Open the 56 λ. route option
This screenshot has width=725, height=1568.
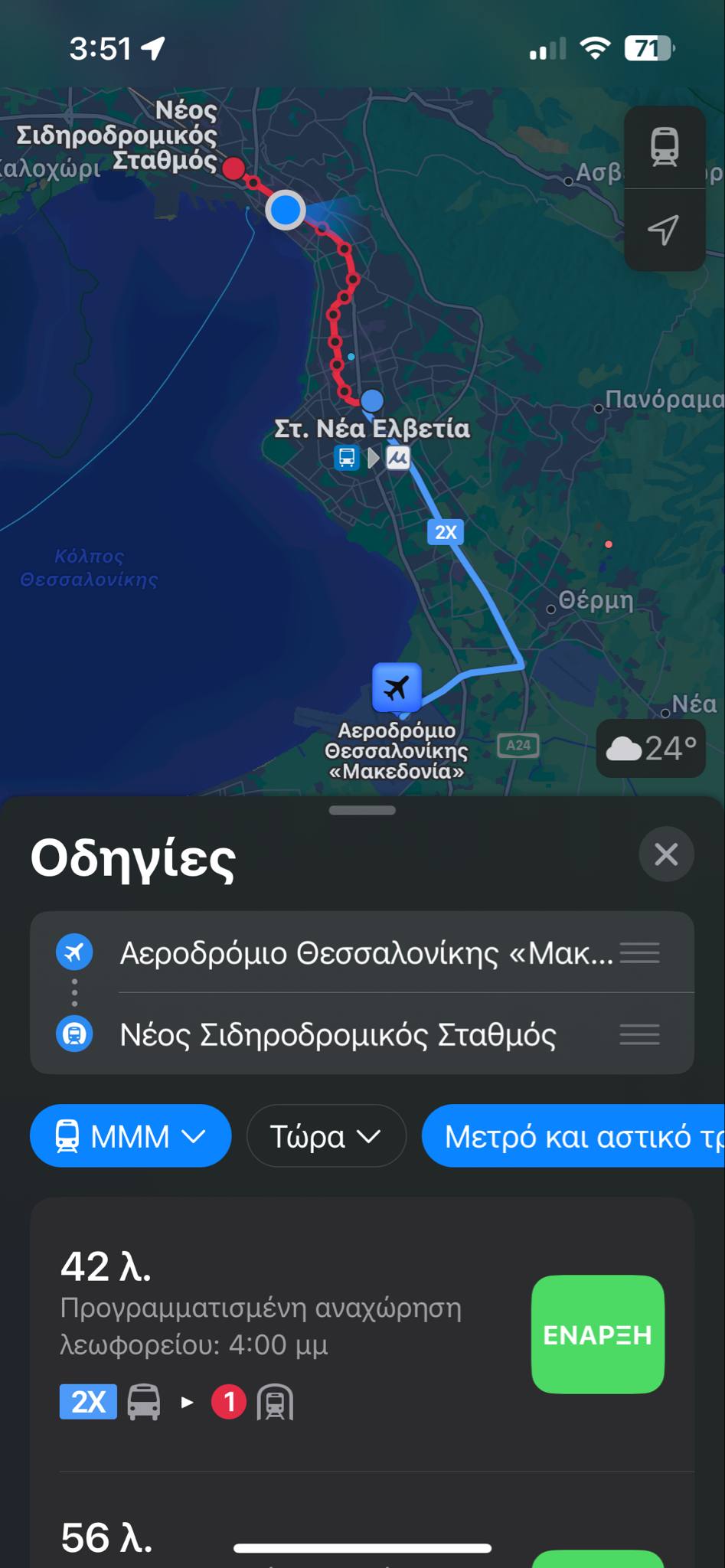[x=107, y=1537]
